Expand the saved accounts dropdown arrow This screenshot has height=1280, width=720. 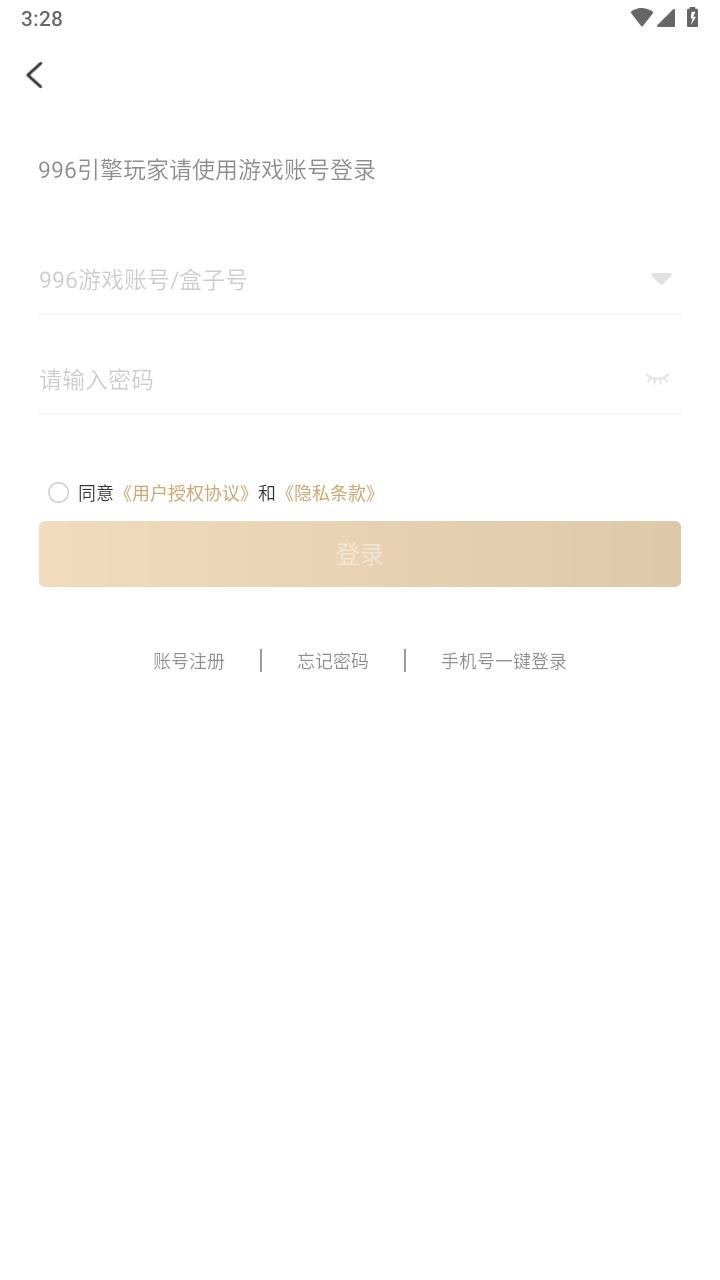[x=661, y=279]
